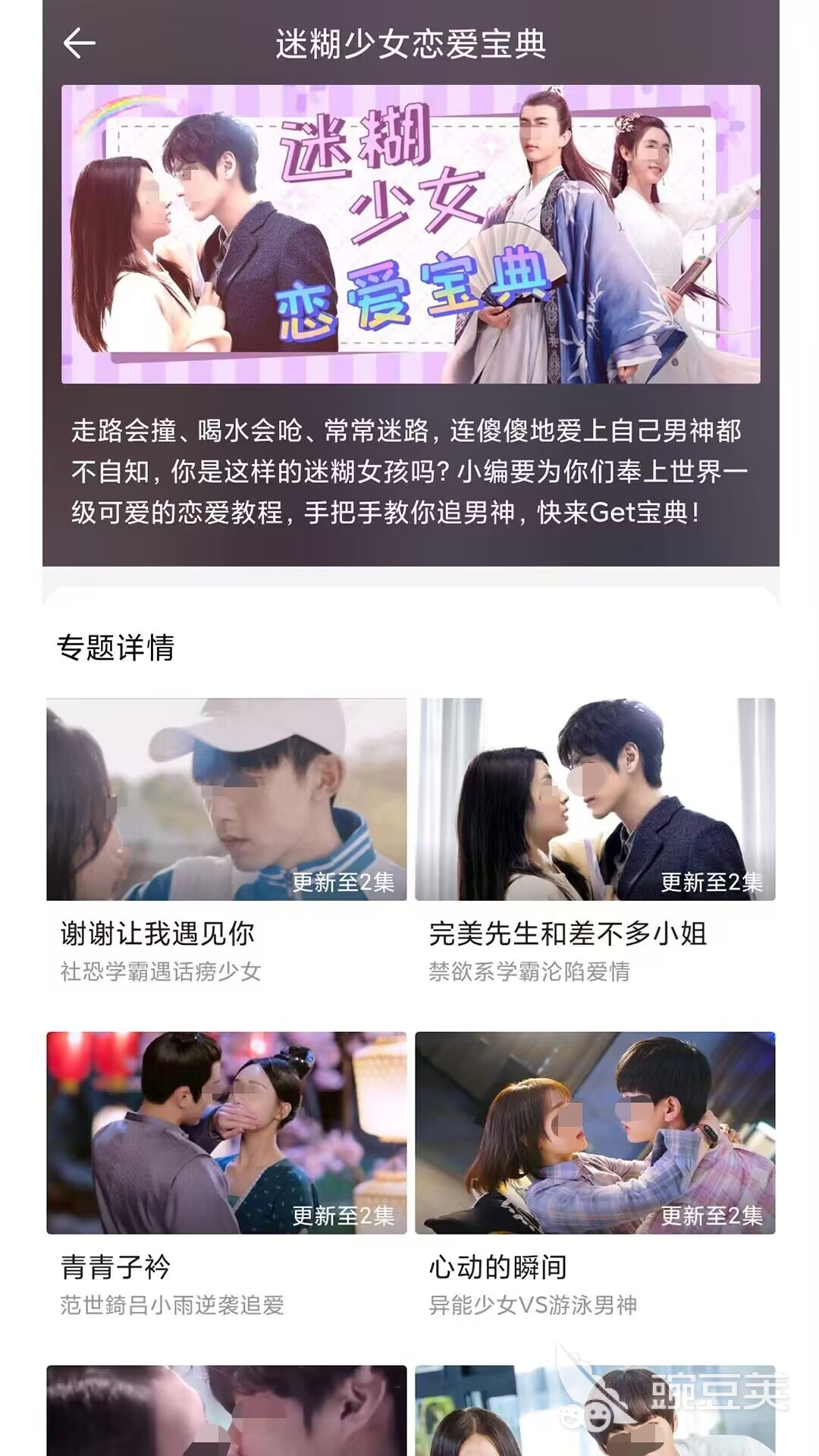The image size is (819, 1456).
Task: Go back using the top-left arrow
Action: pyautogui.click(x=79, y=43)
